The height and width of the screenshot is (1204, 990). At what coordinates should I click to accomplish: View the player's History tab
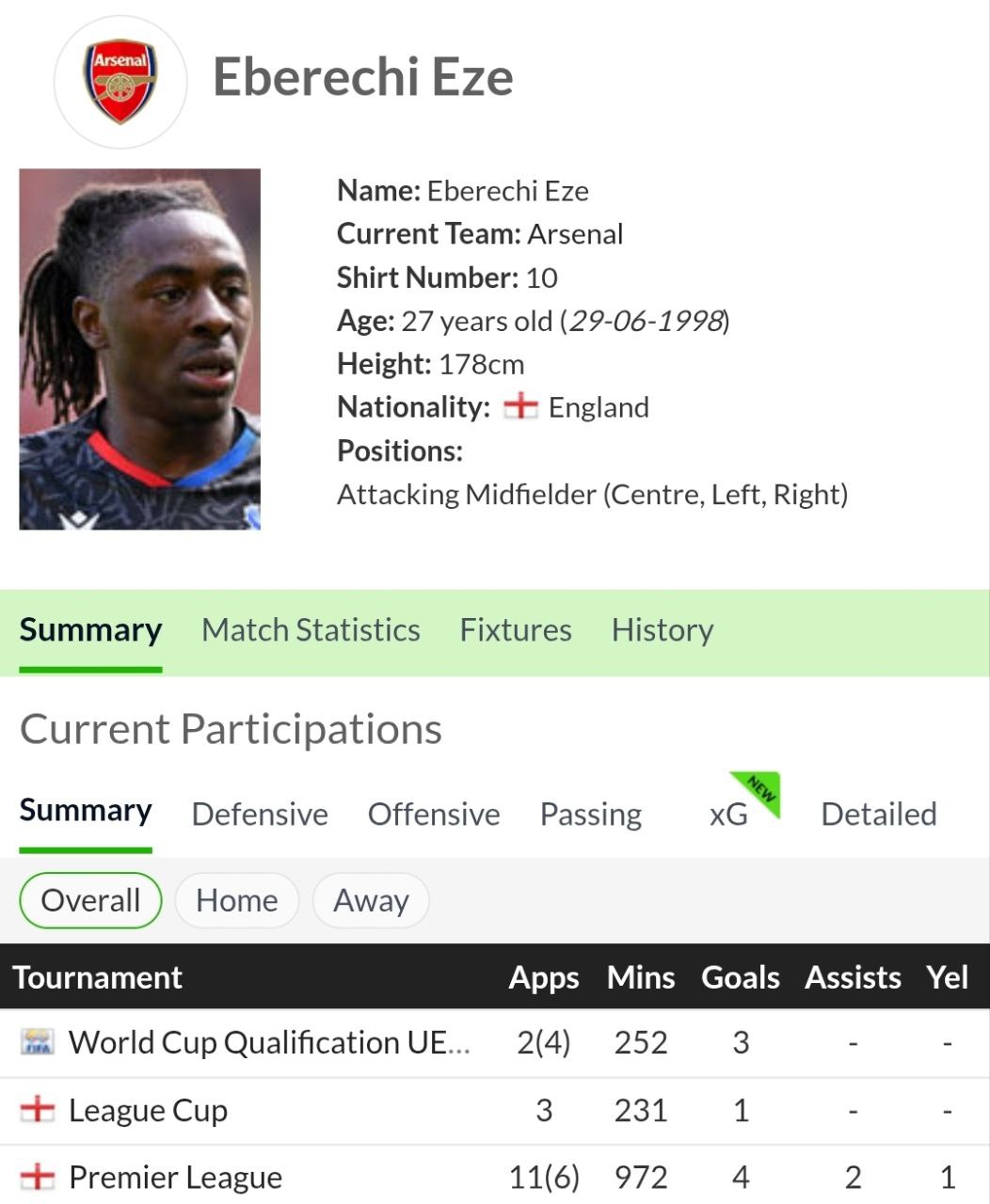click(x=662, y=629)
